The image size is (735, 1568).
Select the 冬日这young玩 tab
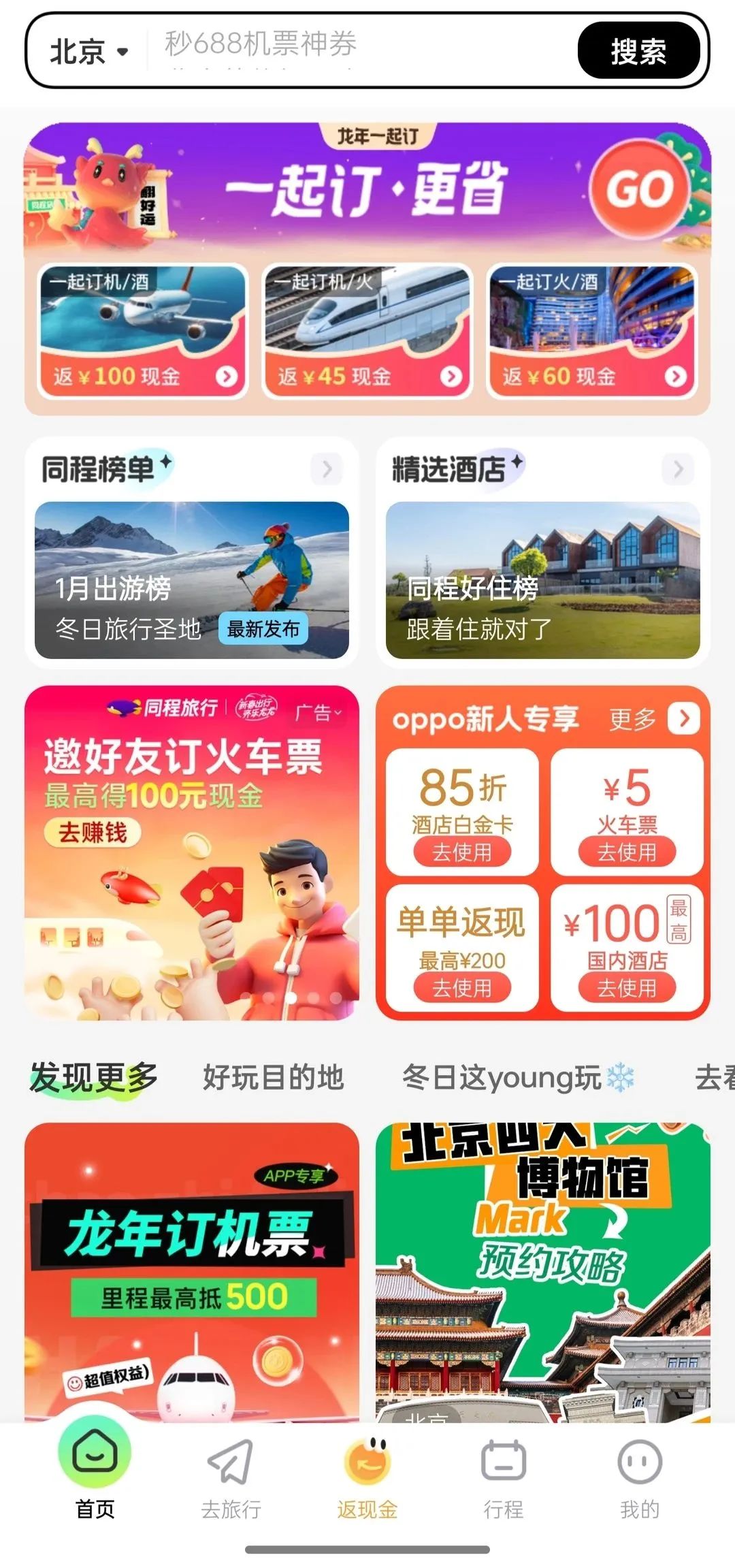tap(517, 1078)
